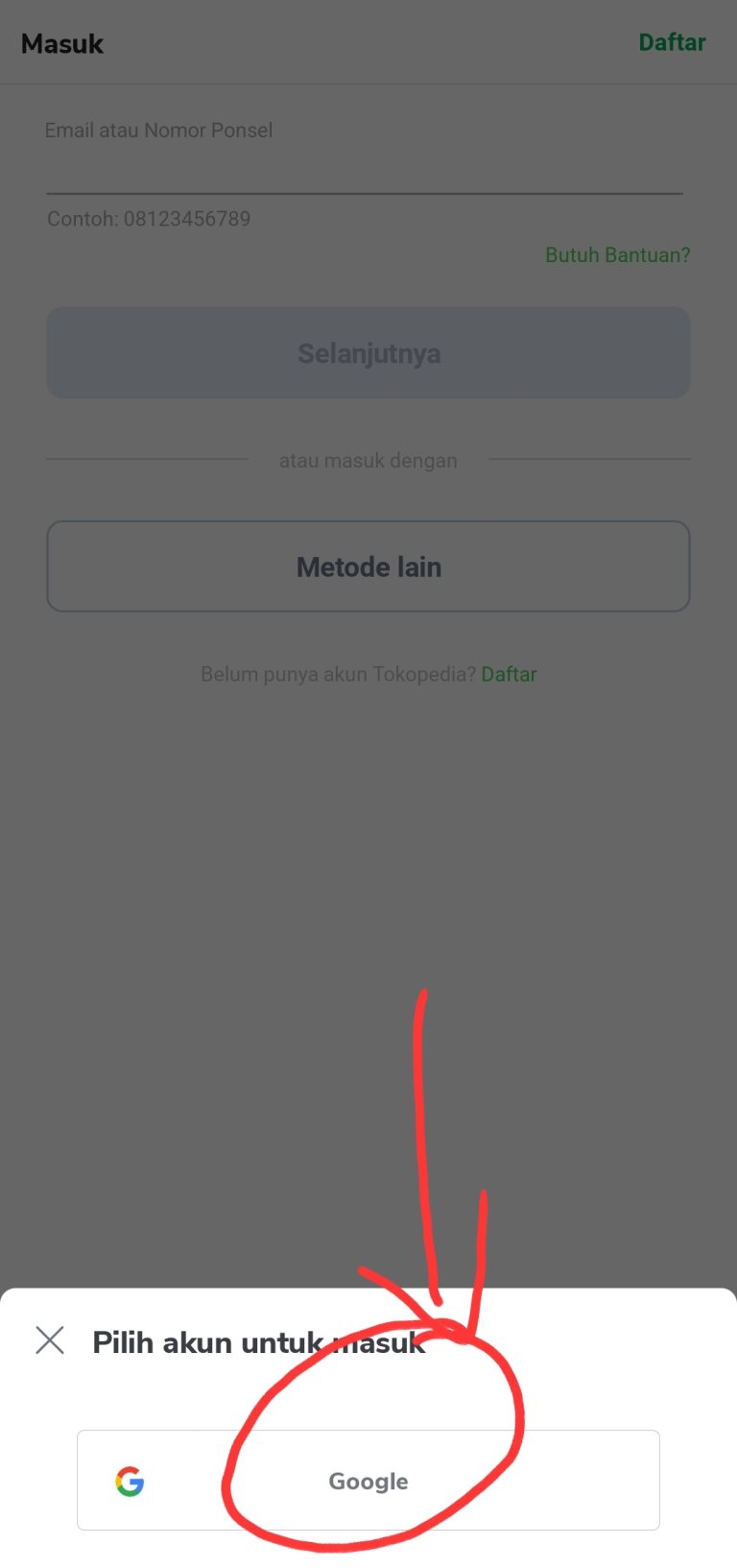Viewport: 737px width, 1568px height.
Task: Choose the Metode lain option
Action: pos(368,567)
